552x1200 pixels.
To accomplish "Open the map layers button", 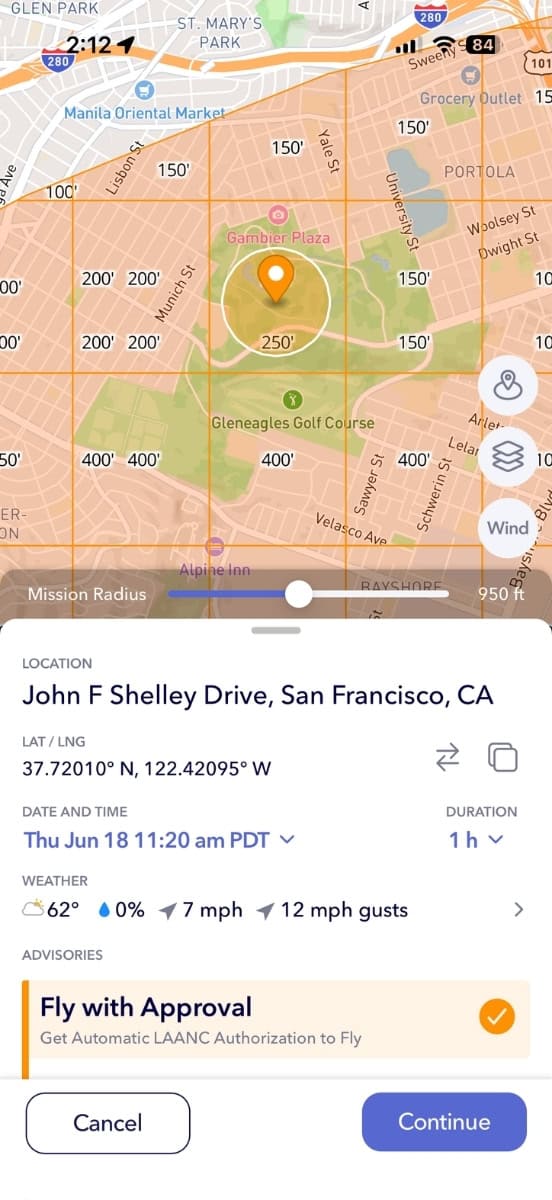I will [x=509, y=456].
